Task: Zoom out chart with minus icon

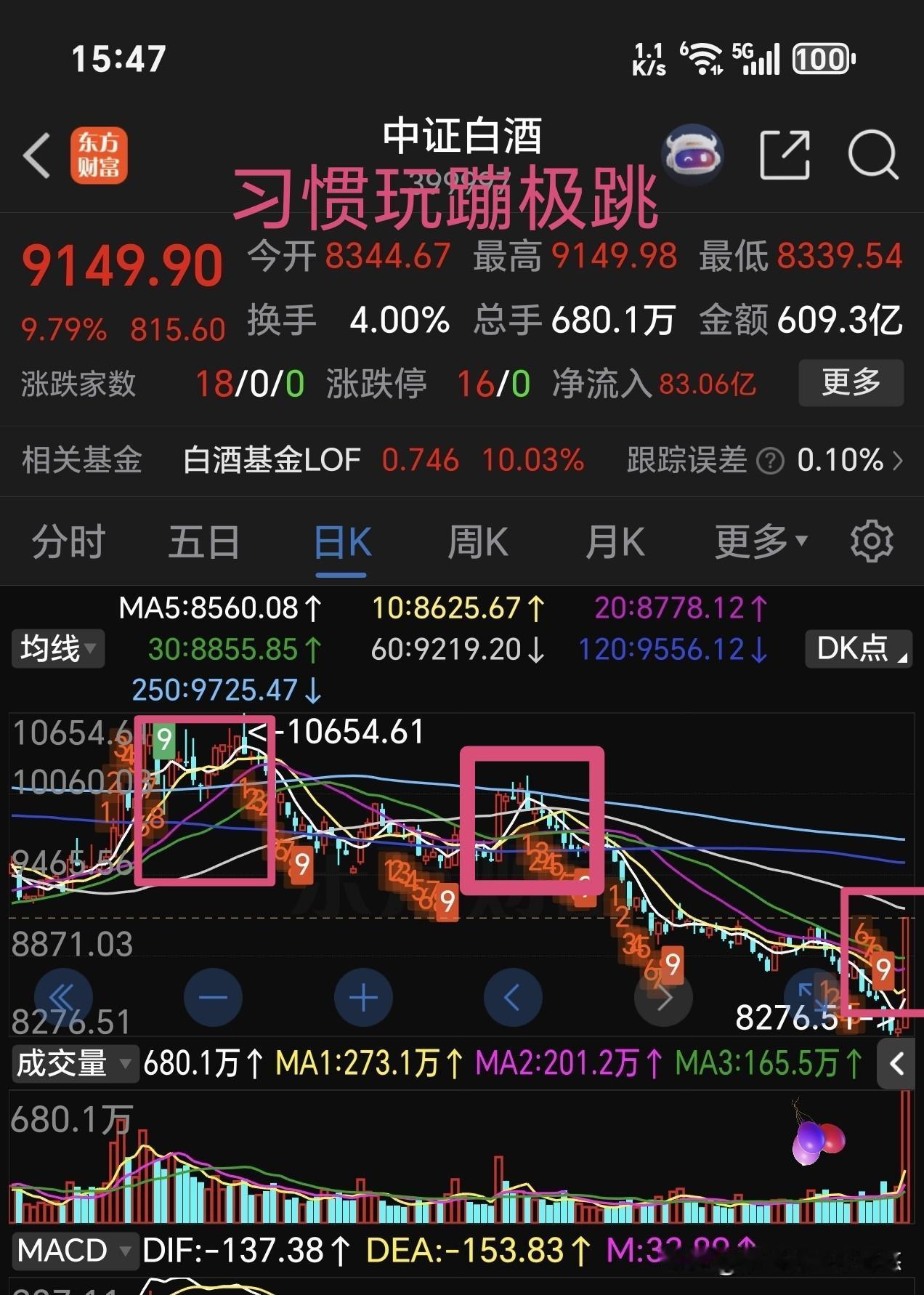Action: pos(214,998)
